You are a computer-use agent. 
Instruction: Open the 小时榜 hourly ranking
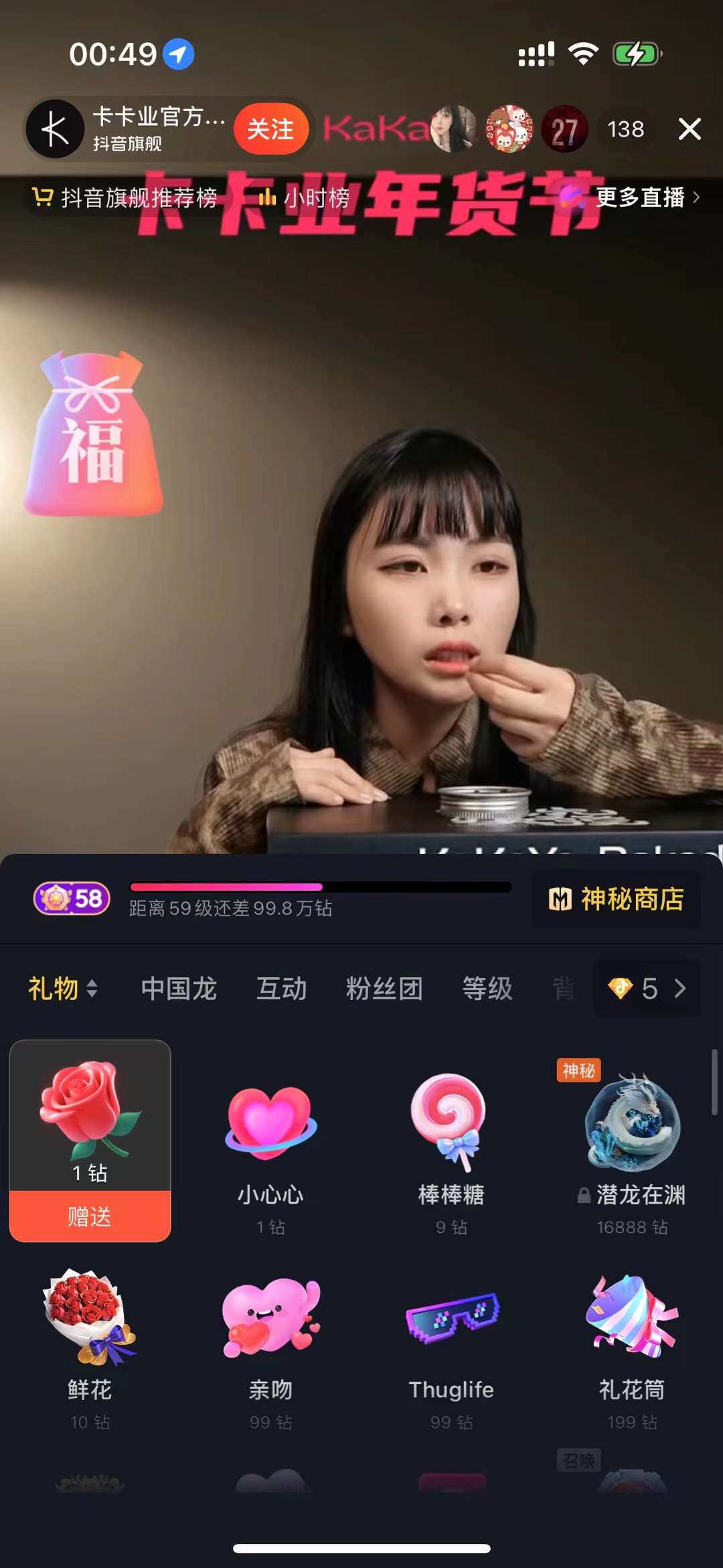tap(305, 198)
